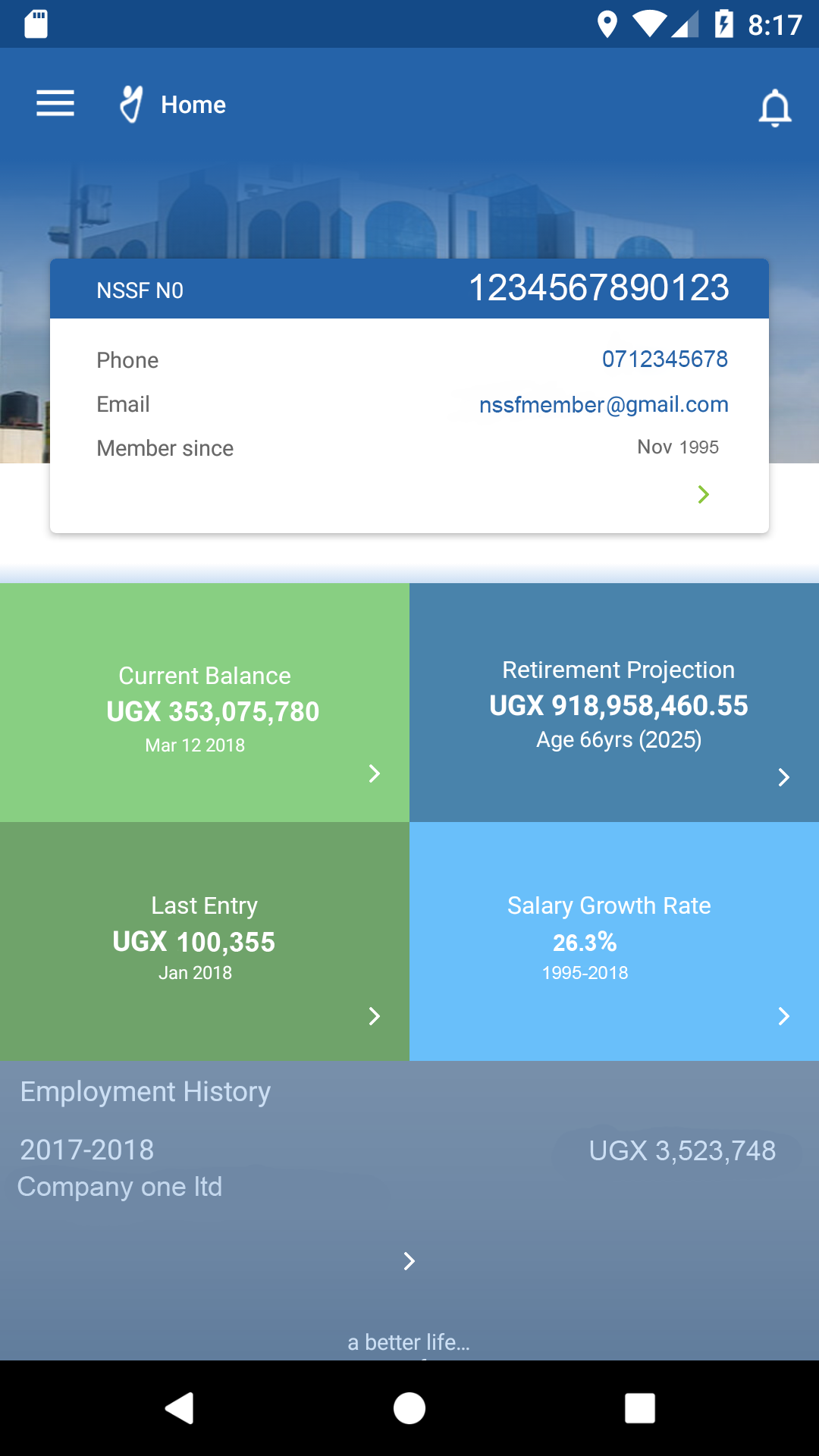View Retirement Projection details
Screen dimensions: 819x1456
[614, 702]
